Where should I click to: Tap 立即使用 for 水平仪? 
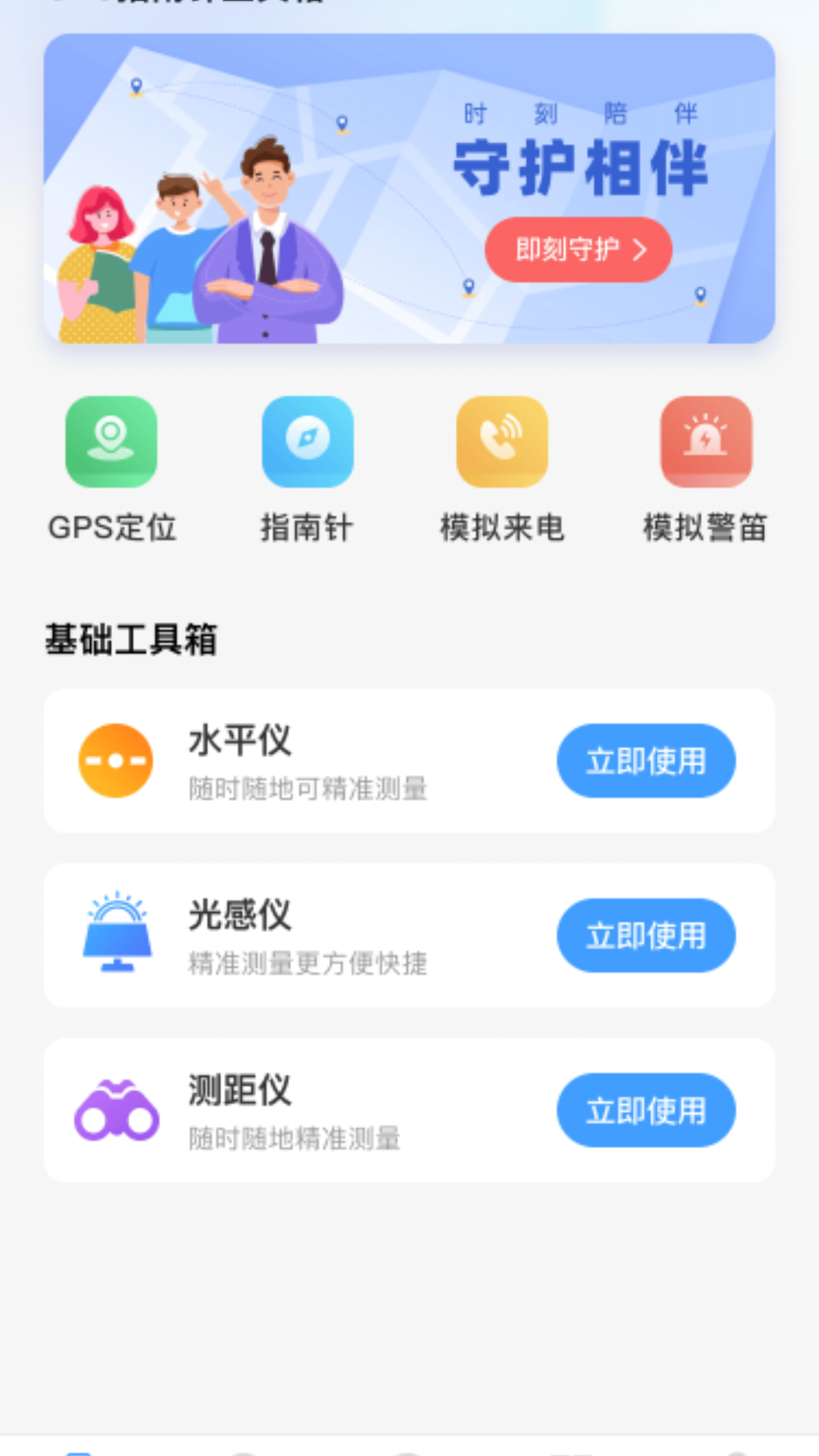(x=646, y=761)
